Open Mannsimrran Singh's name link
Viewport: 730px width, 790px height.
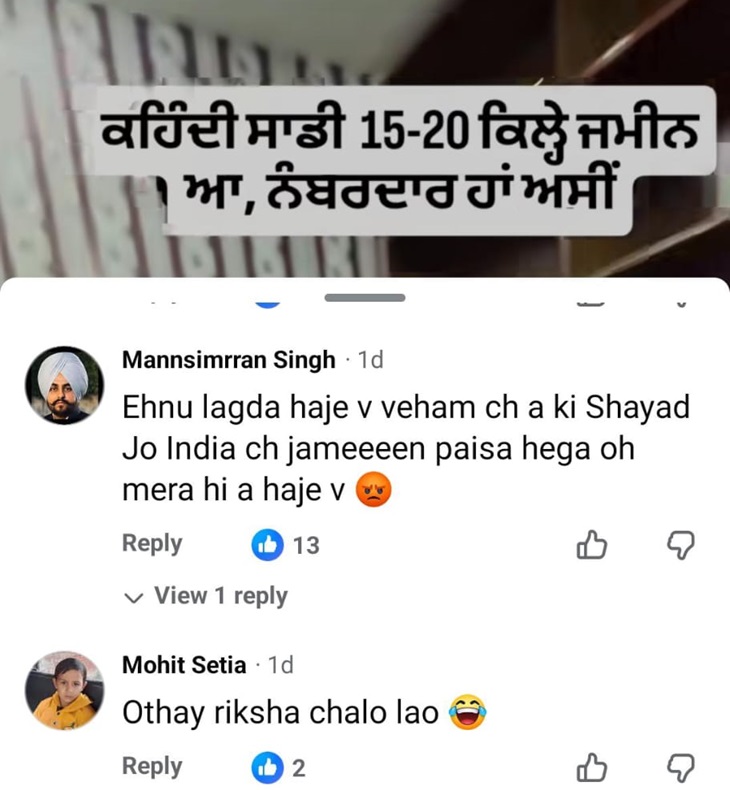(229, 360)
